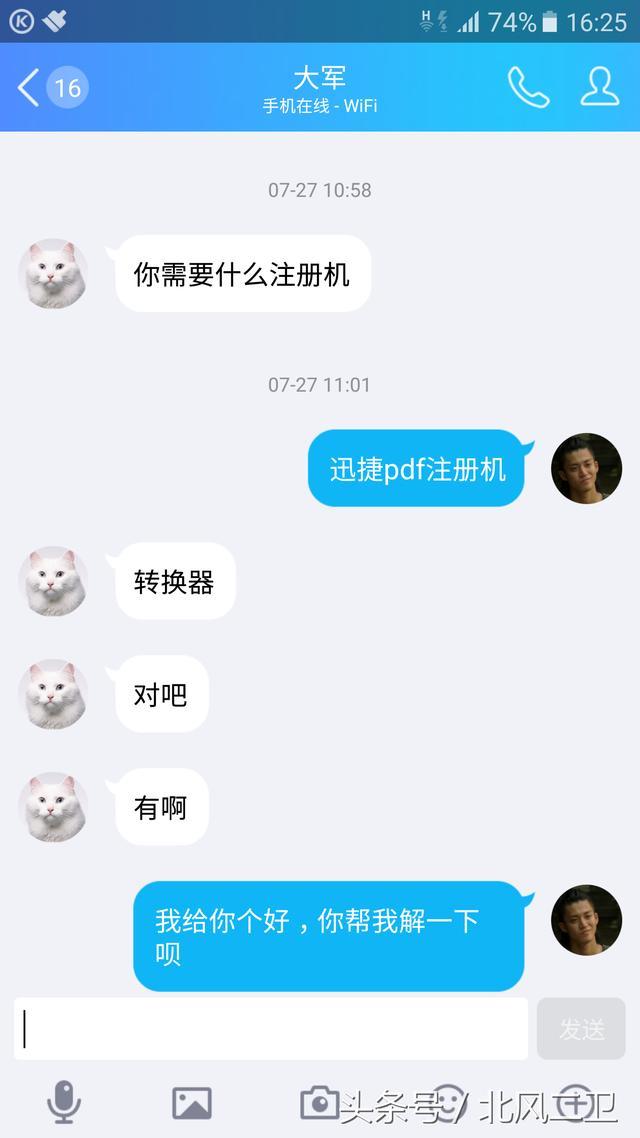This screenshot has width=640, height=1138.
Task: Tap the 发送 send button
Action: (x=581, y=1028)
